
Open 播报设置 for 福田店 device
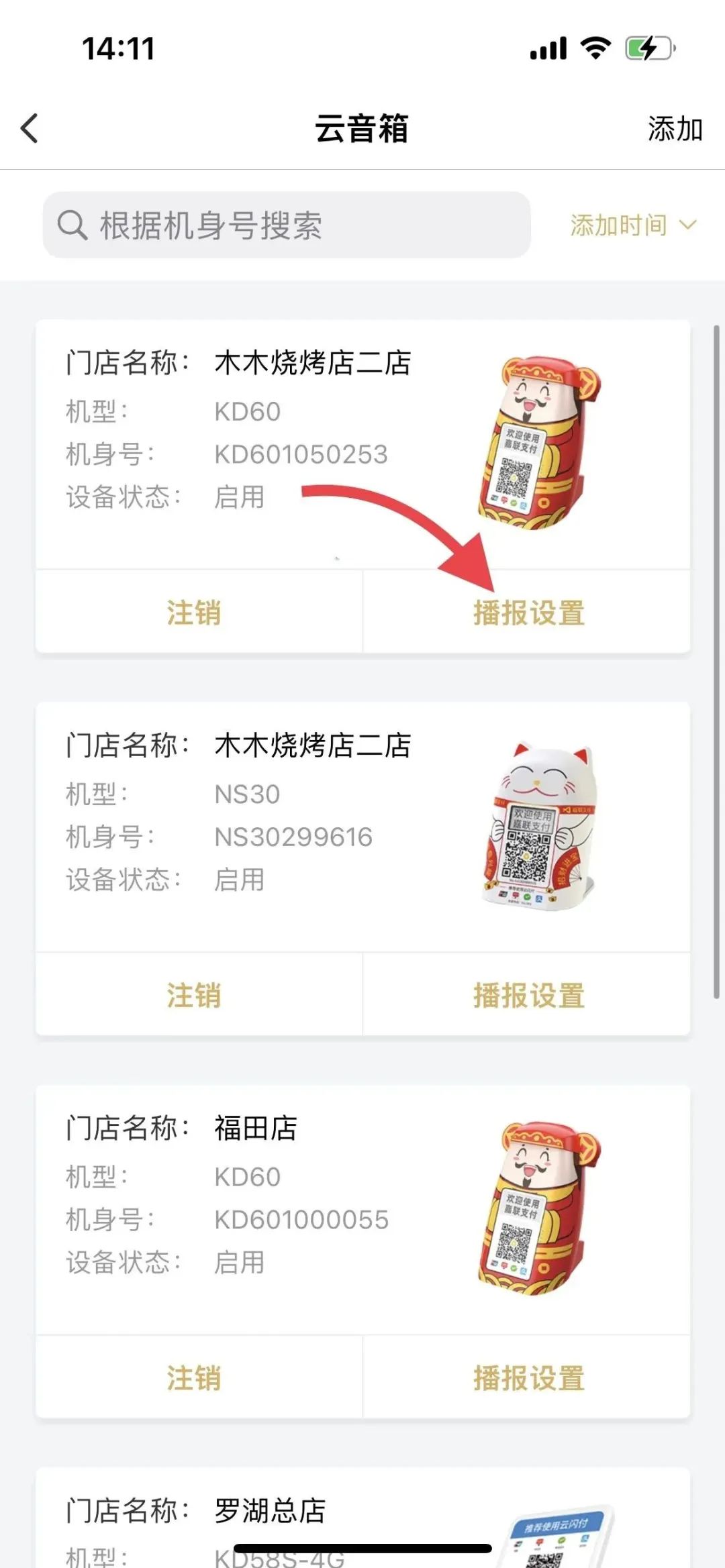coord(528,1377)
